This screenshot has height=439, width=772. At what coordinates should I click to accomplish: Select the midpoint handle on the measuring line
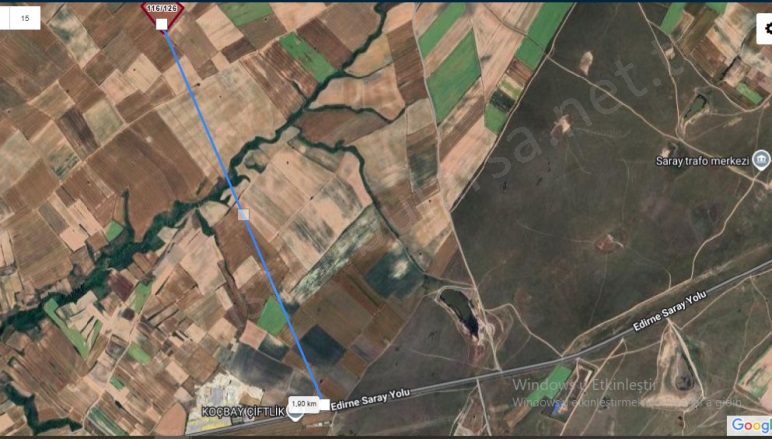(x=243, y=213)
